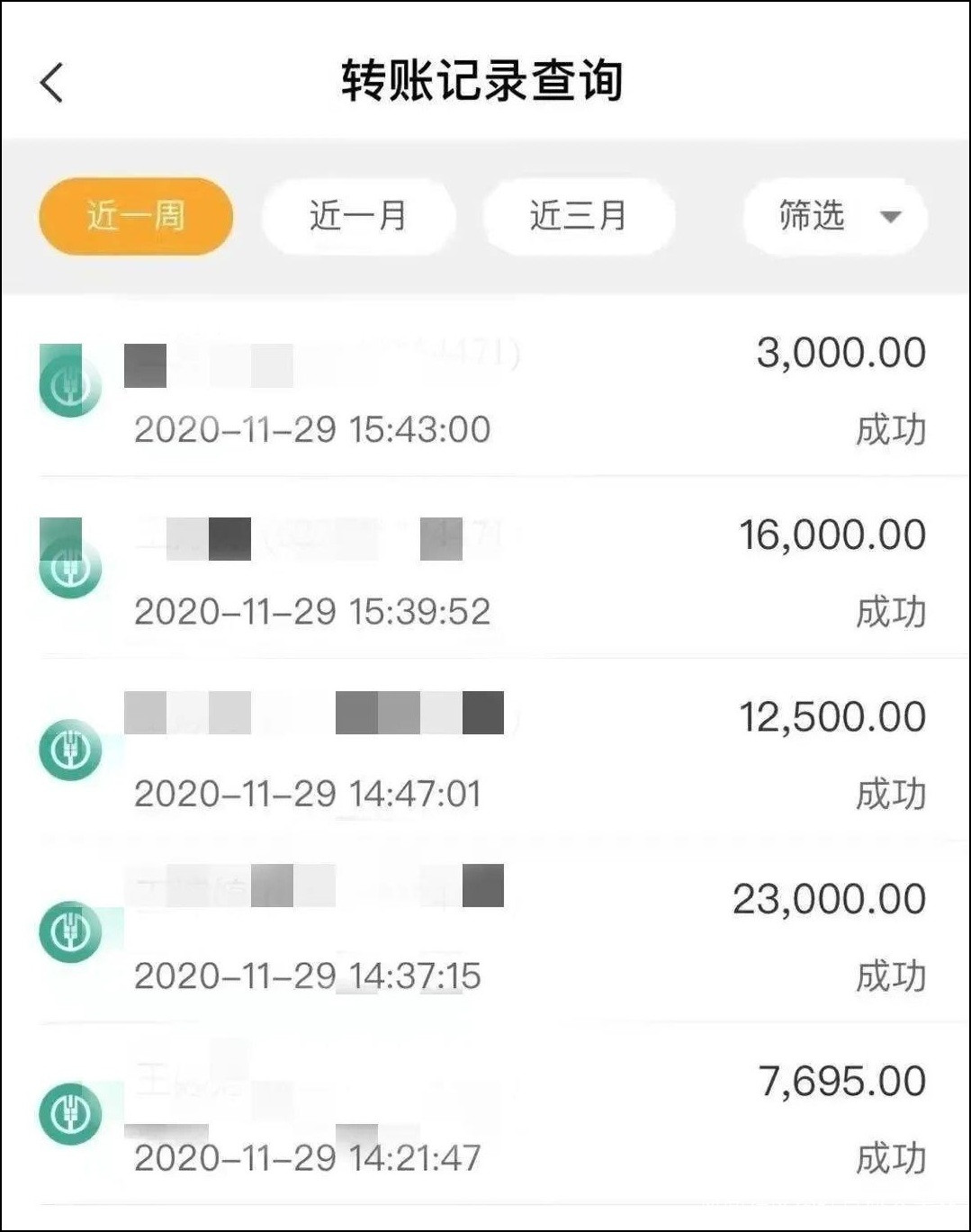Image resolution: width=971 pixels, height=1232 pixels.
Task: View the 23,000.00 transfer details
Action: [x=485, y=934]
